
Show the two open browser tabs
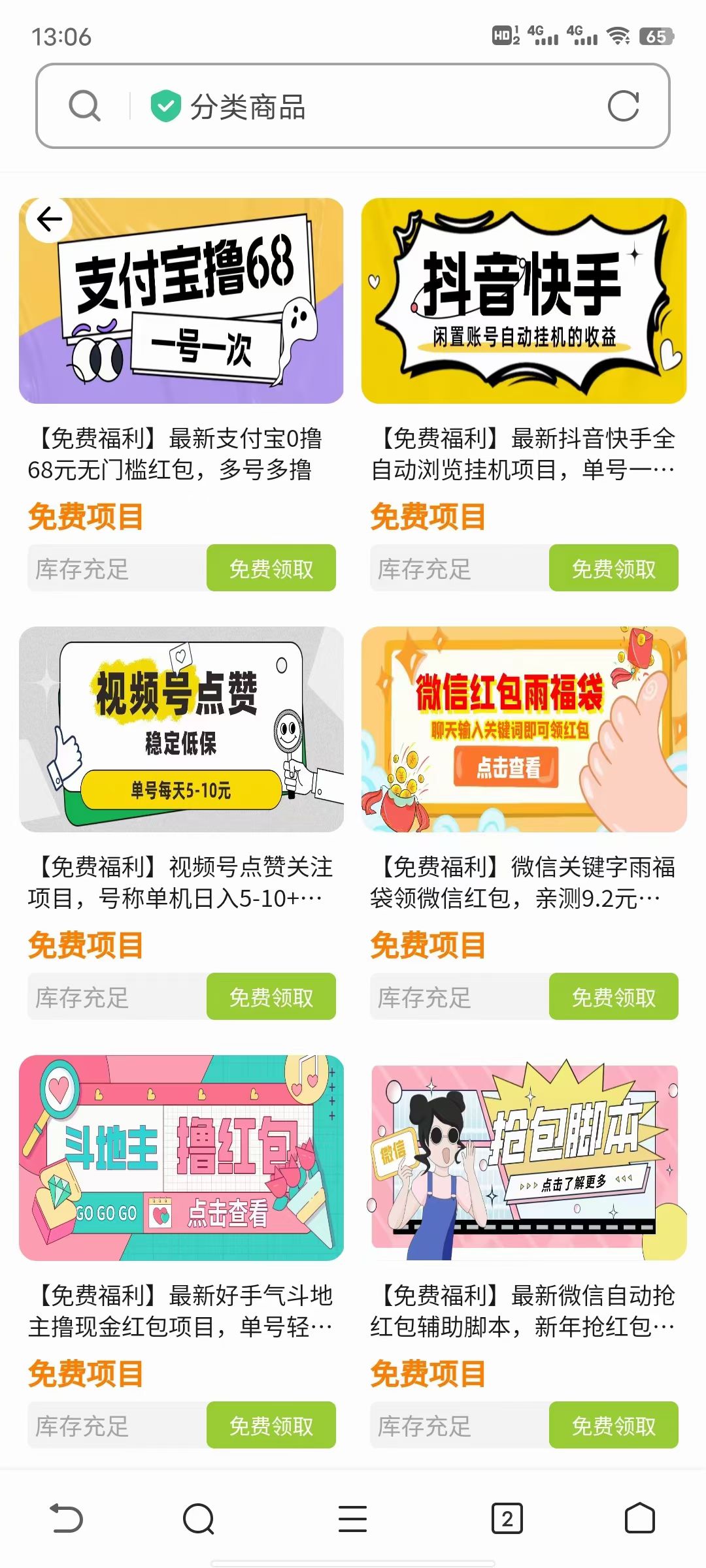coord(507,1518)
